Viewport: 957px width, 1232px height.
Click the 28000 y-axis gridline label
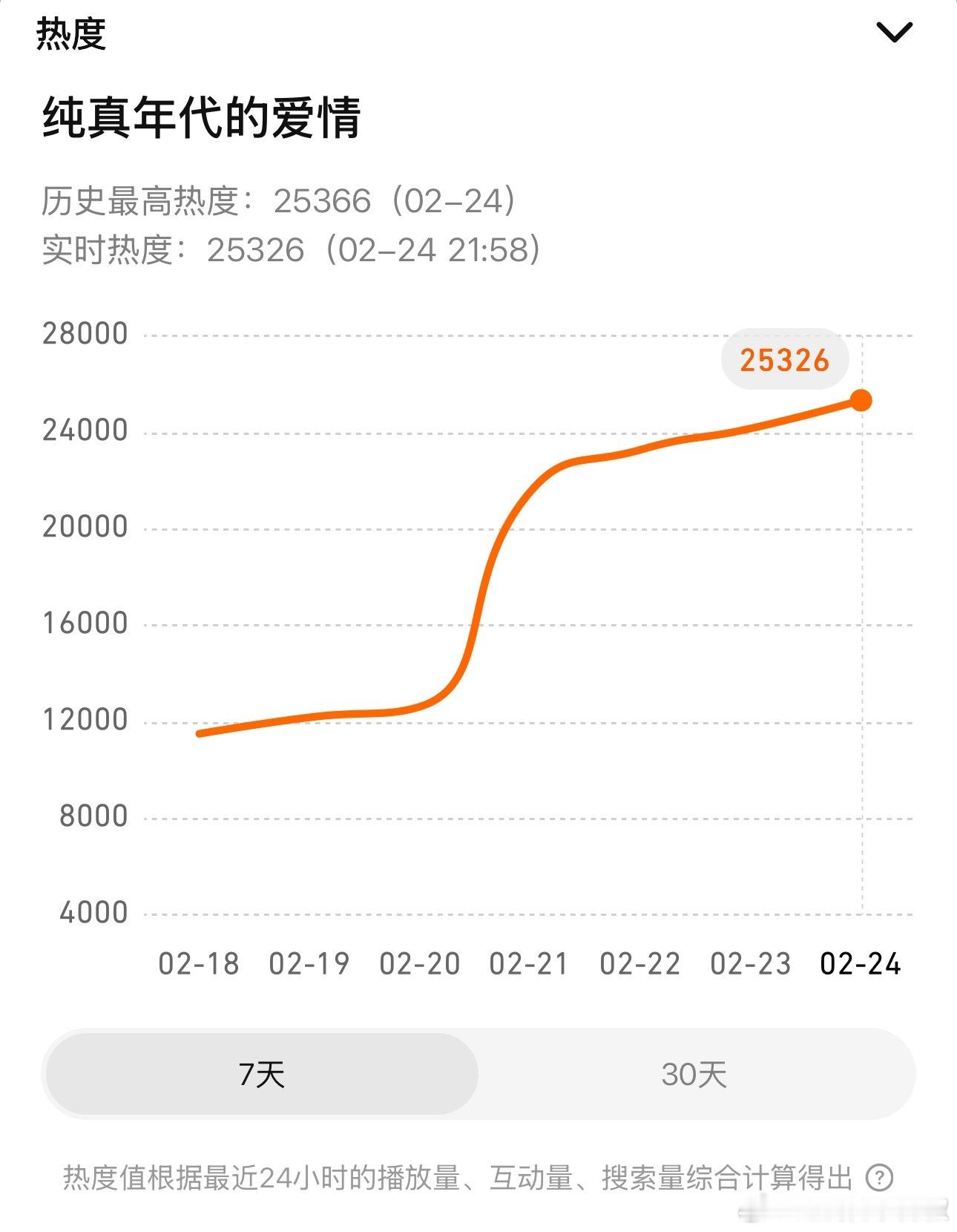click(85, 333)
